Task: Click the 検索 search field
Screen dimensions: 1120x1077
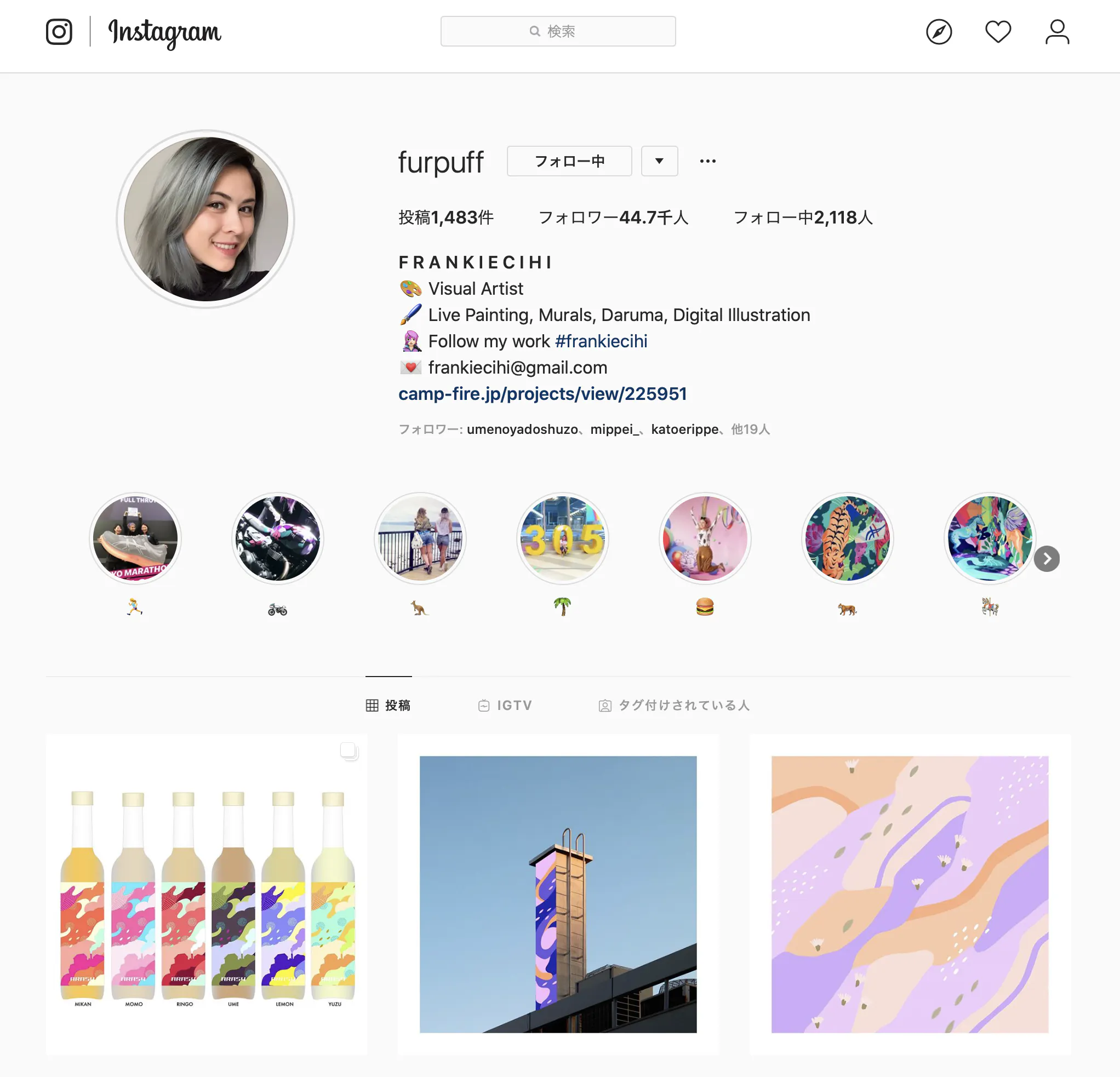Action: point(558,31)
